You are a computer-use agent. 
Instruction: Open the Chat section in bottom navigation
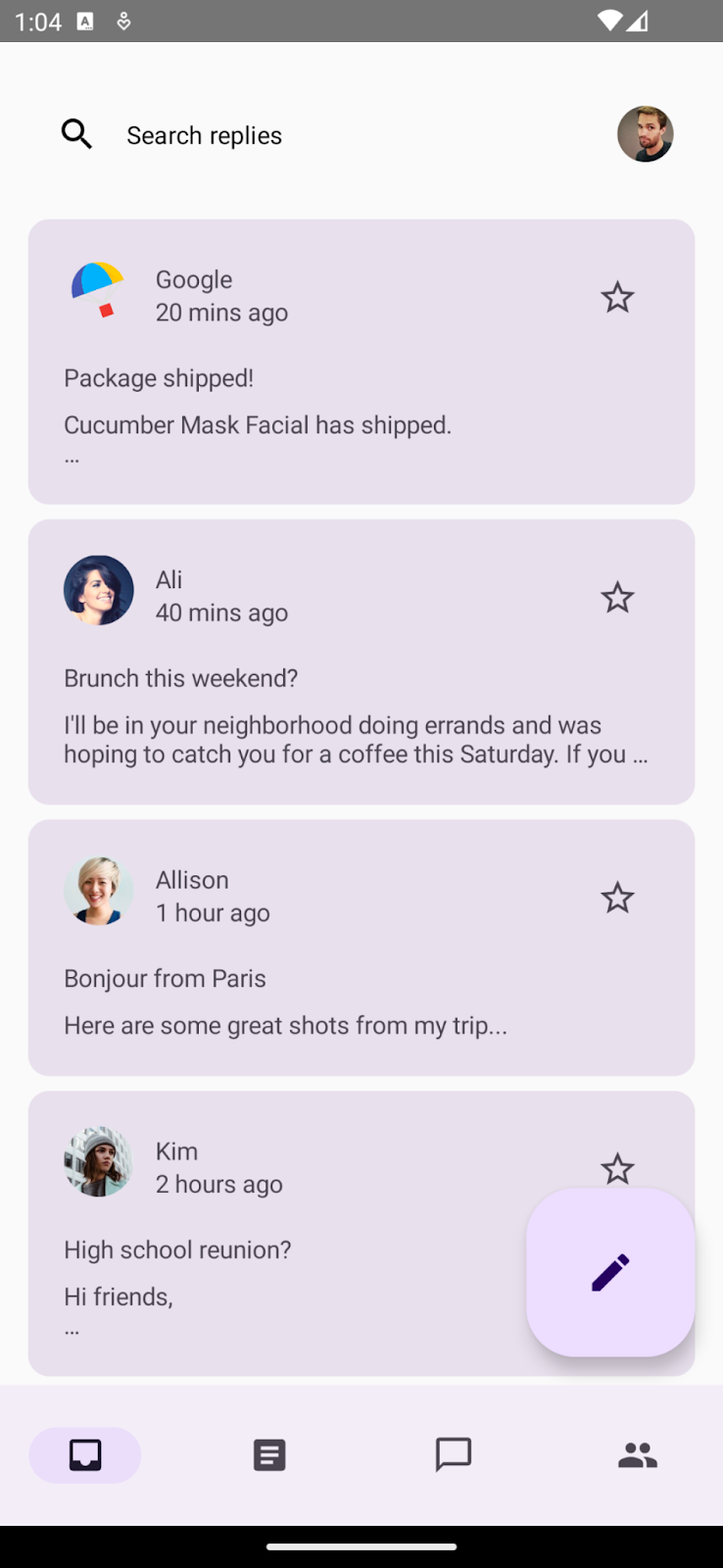454,1454
